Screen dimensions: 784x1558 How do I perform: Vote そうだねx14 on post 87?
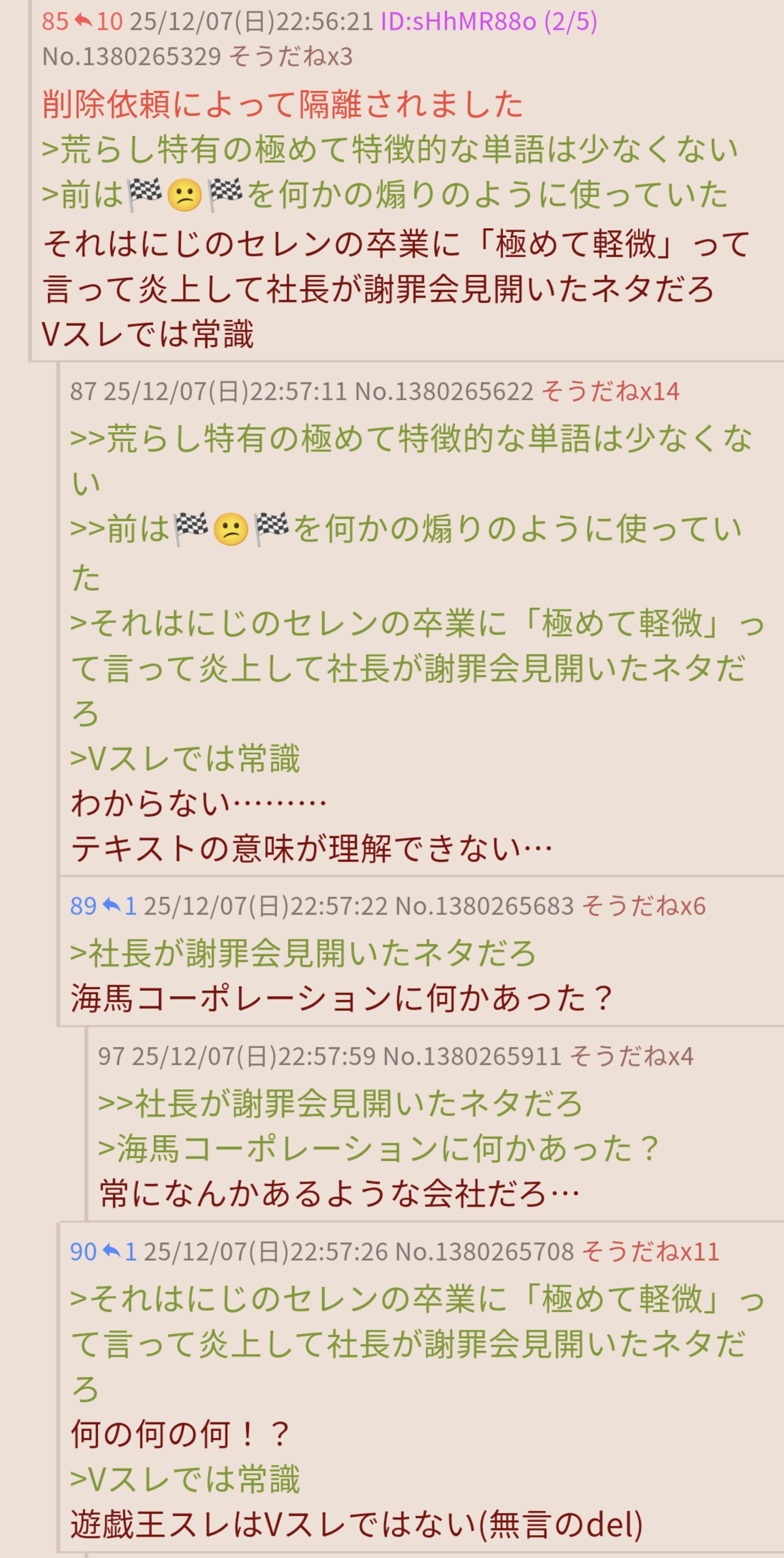click(610, 391)
